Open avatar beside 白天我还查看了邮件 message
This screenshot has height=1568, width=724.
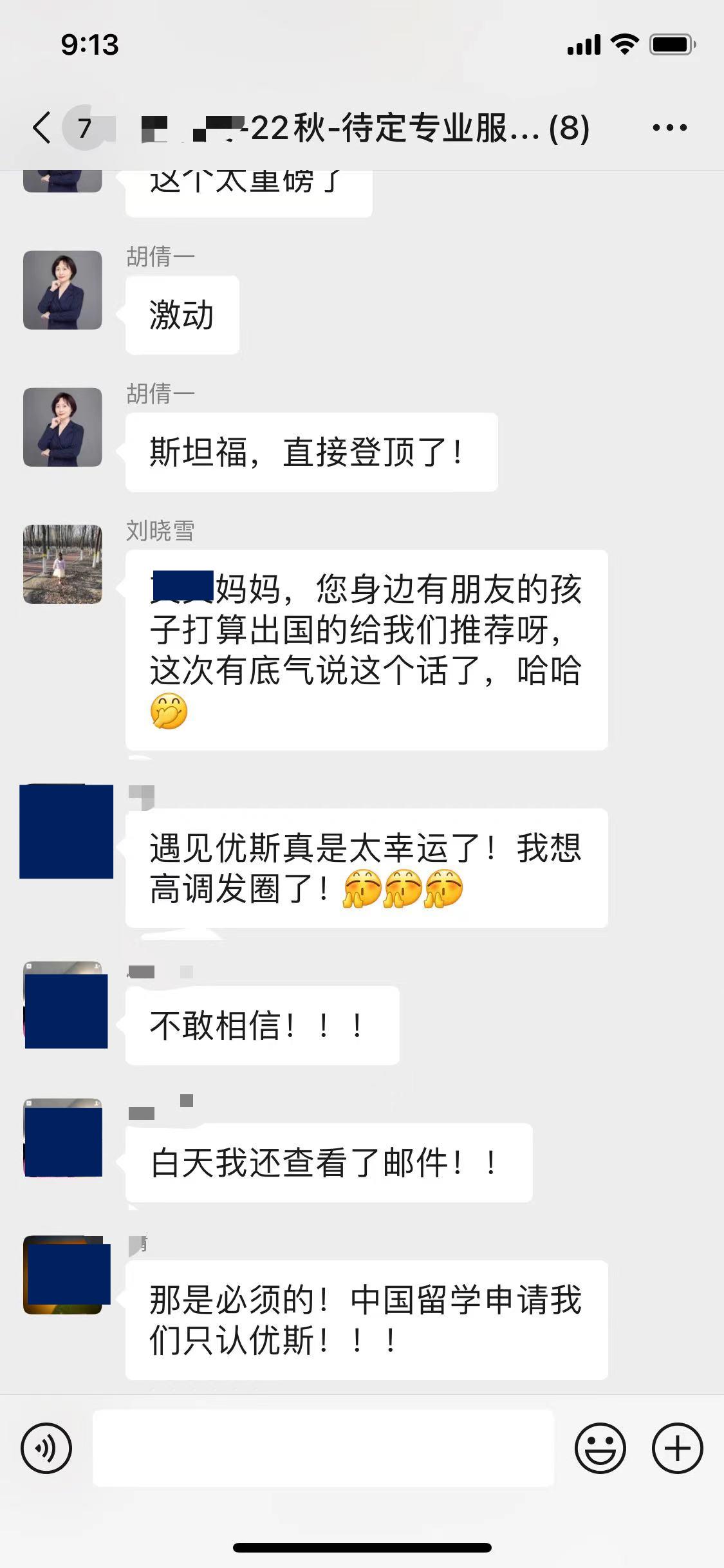(63, 1138)
